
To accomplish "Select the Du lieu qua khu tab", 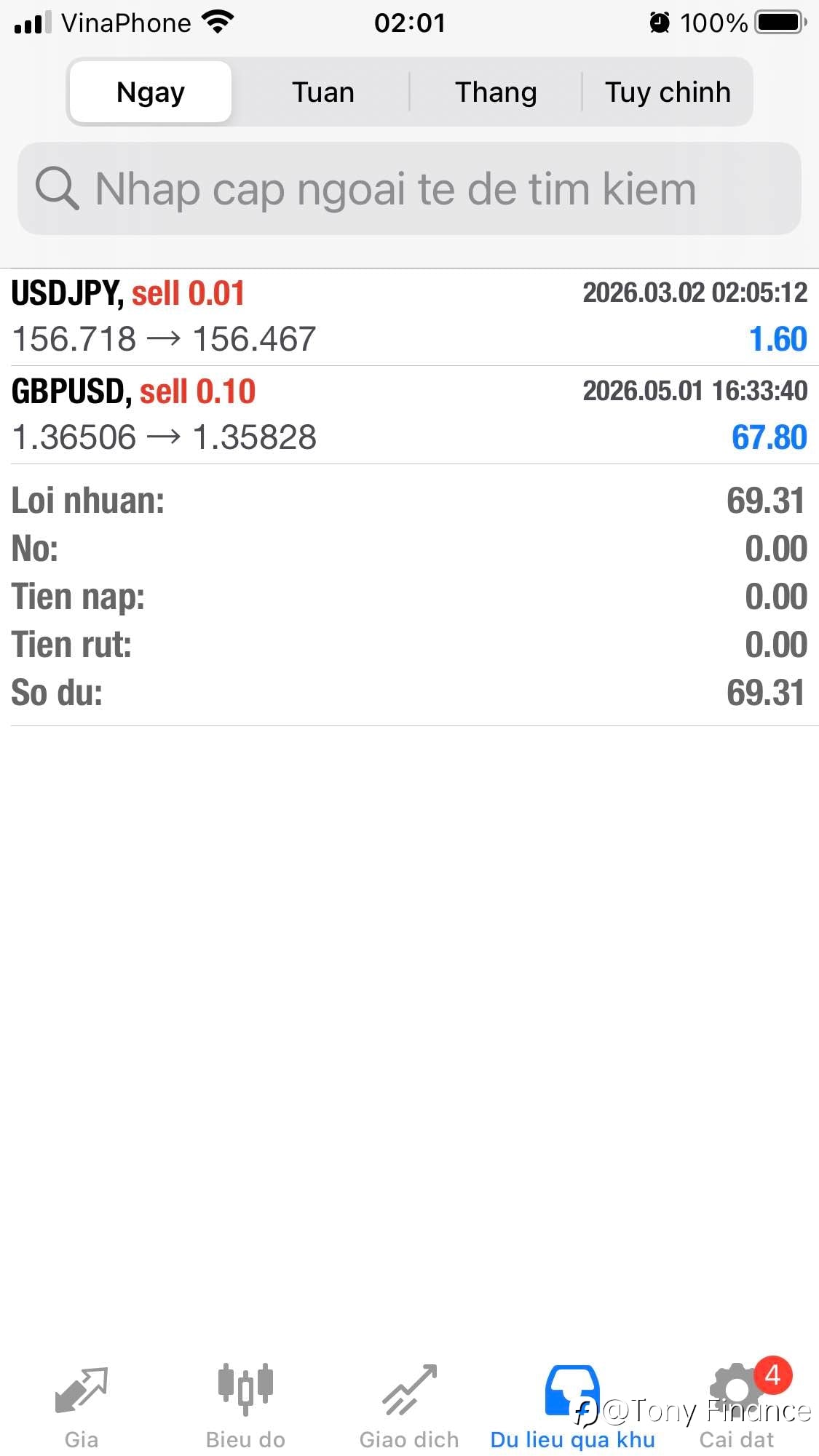I will [573, 1407].
